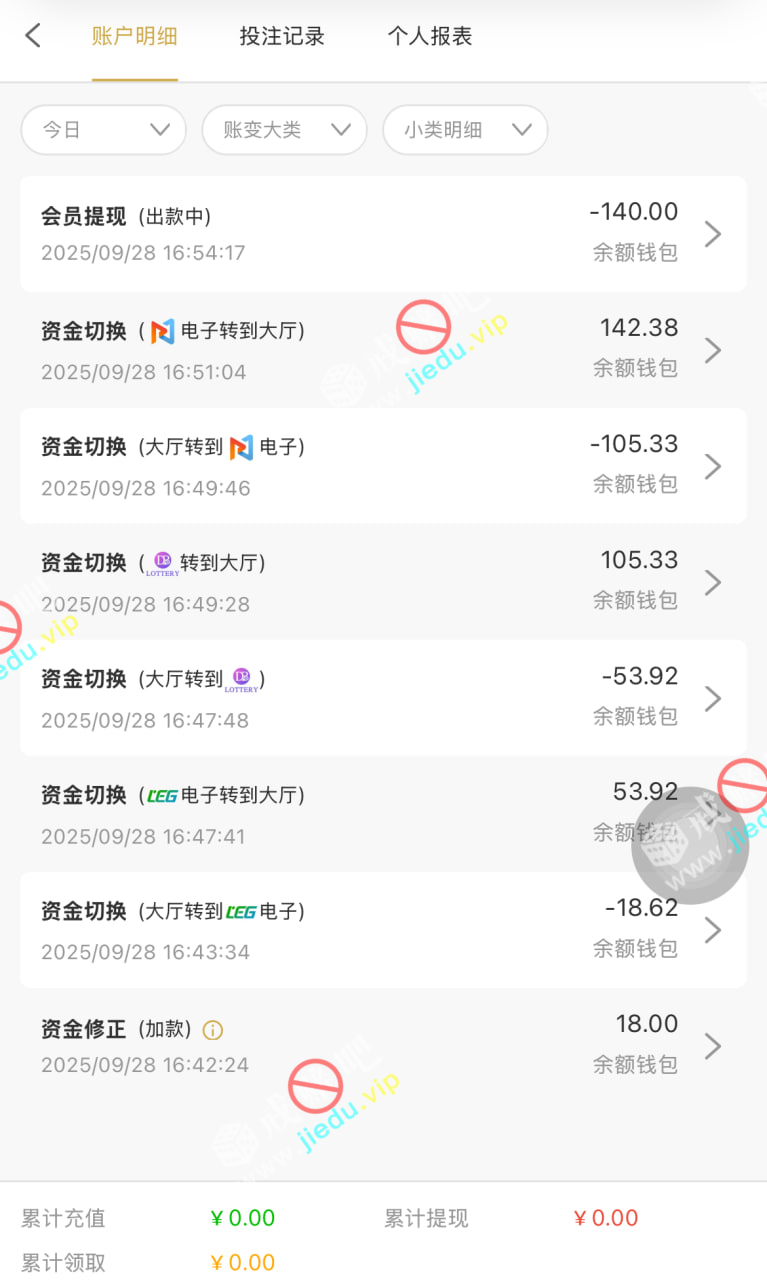Select the 账户明细 tab

134,37
